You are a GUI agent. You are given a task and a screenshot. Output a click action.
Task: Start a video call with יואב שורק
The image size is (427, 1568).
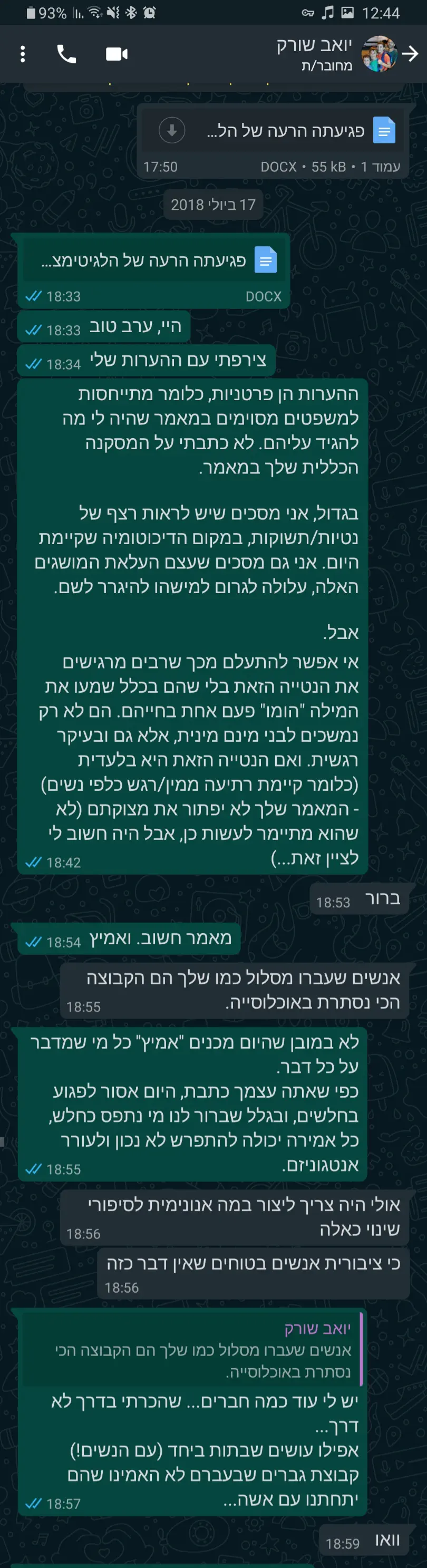pos(116,54)
